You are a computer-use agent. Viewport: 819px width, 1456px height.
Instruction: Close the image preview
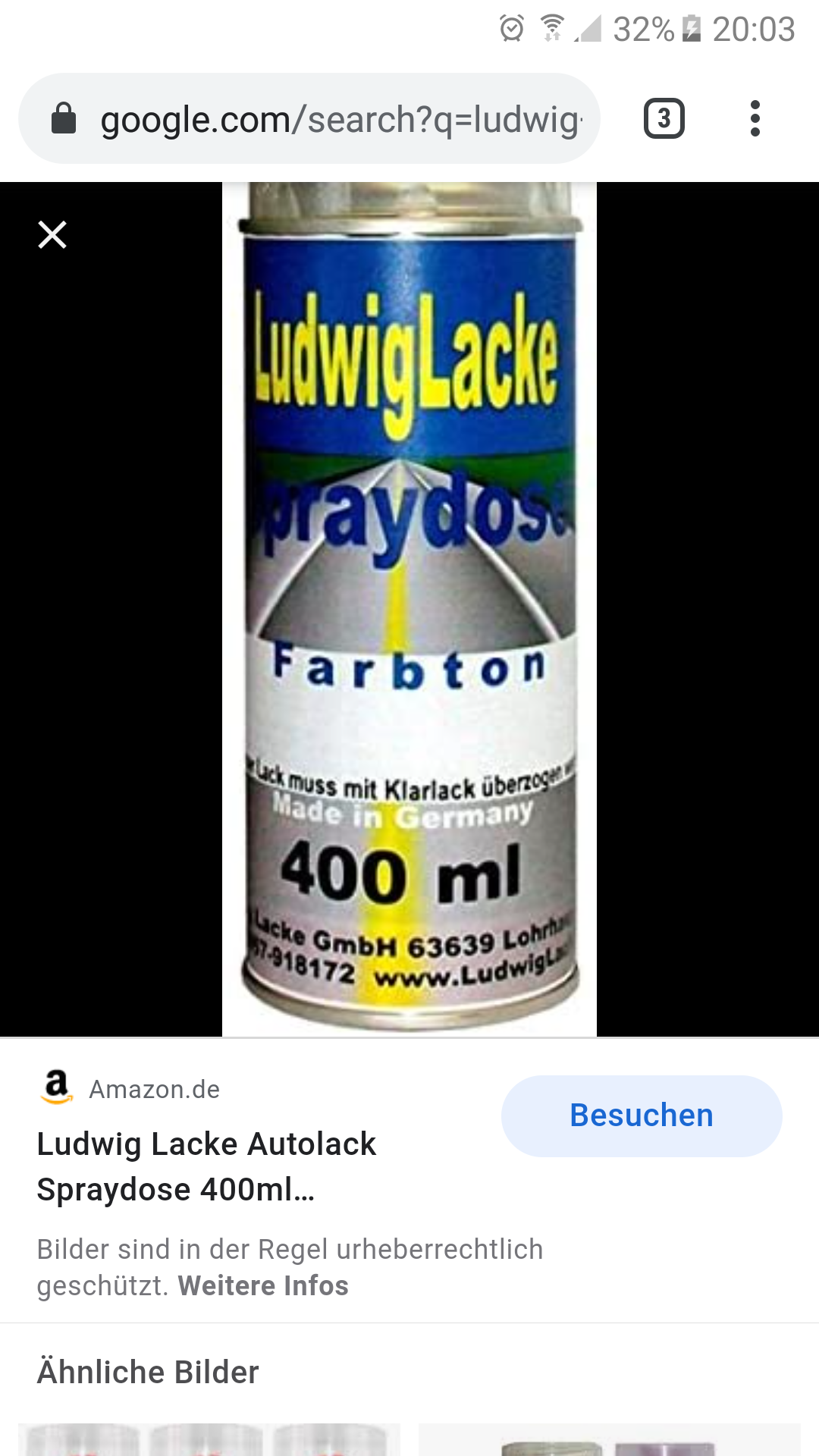click(x=52, y=234)
